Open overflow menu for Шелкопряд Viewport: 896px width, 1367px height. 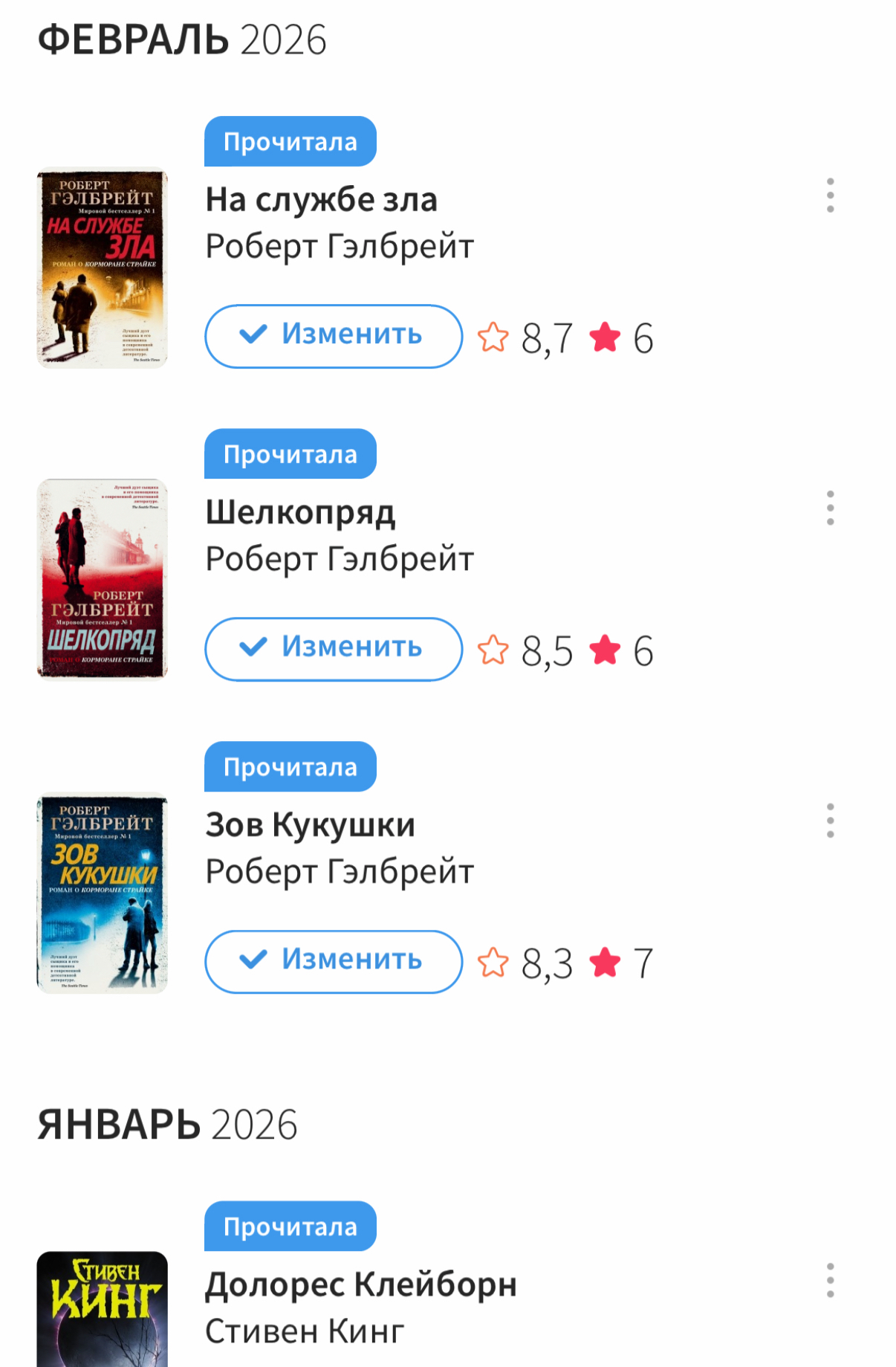point(830,508)
